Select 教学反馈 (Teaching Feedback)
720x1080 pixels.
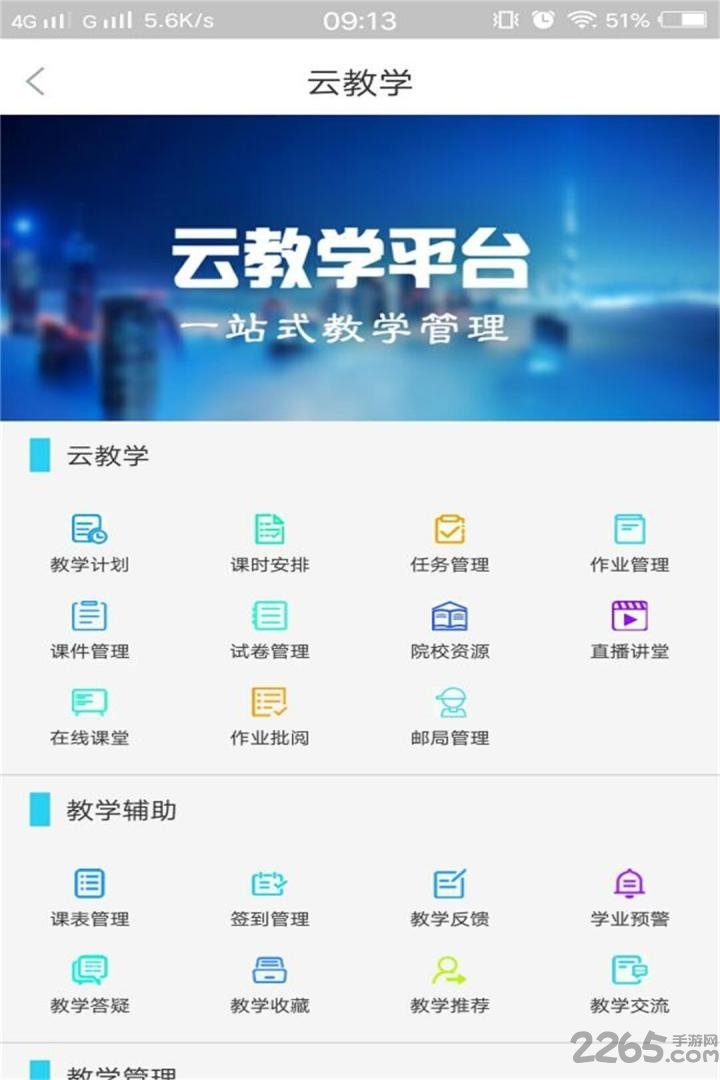(x=448, y=895)
